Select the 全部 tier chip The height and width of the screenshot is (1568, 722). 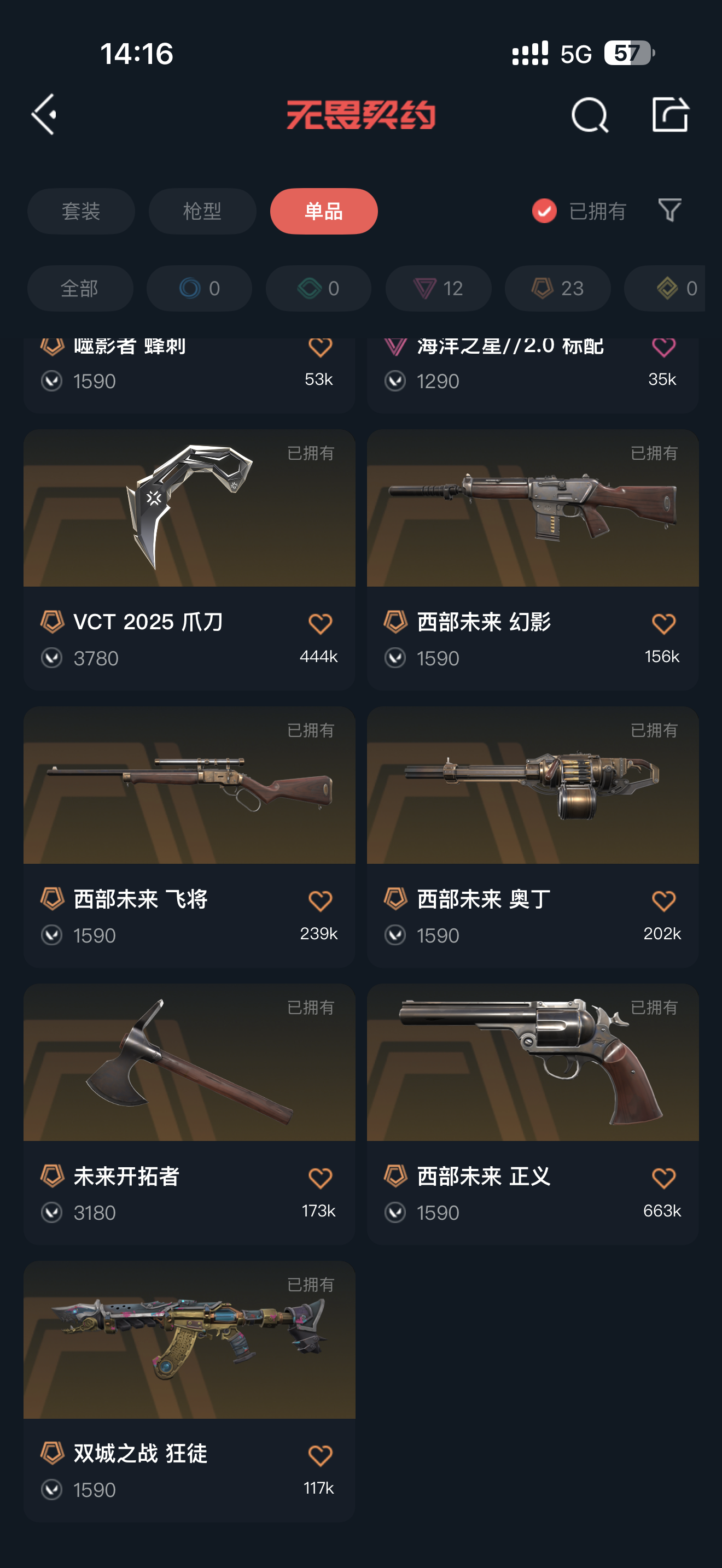click(x=80, y=289)
